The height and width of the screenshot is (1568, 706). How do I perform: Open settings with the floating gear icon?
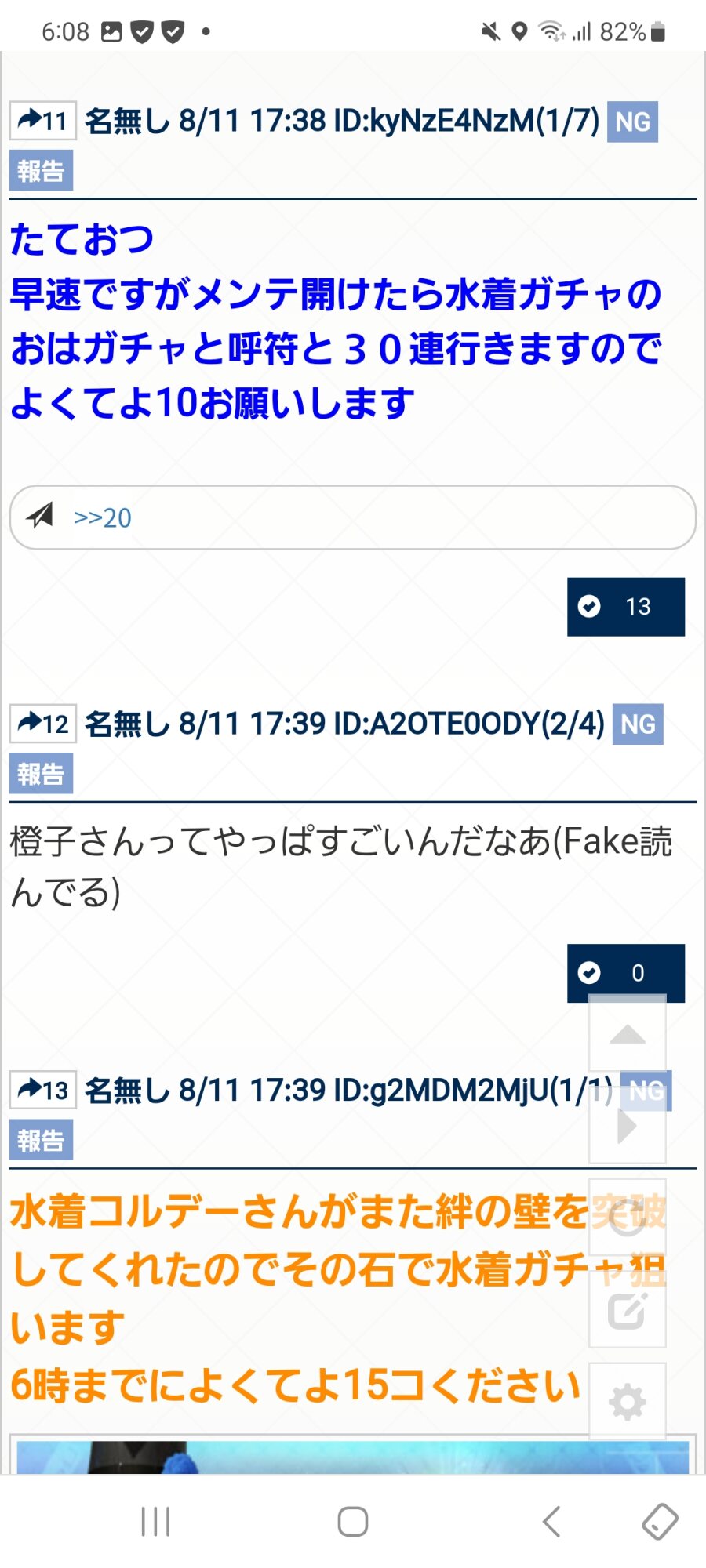pyautogui.click(x=628, y=1402)
